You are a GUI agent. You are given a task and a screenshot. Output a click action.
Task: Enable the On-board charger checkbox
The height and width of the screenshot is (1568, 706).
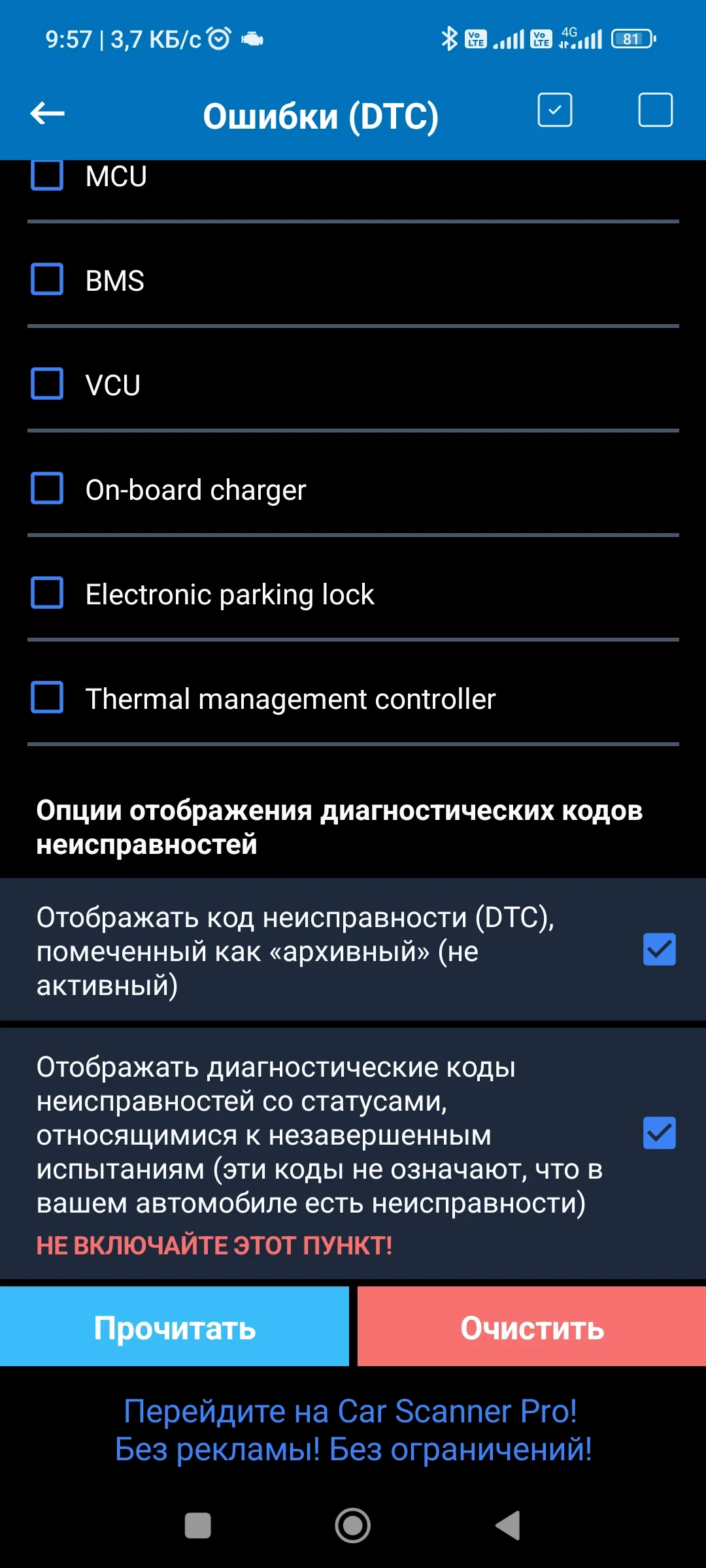pyautogui.click(x=47, y=488)
